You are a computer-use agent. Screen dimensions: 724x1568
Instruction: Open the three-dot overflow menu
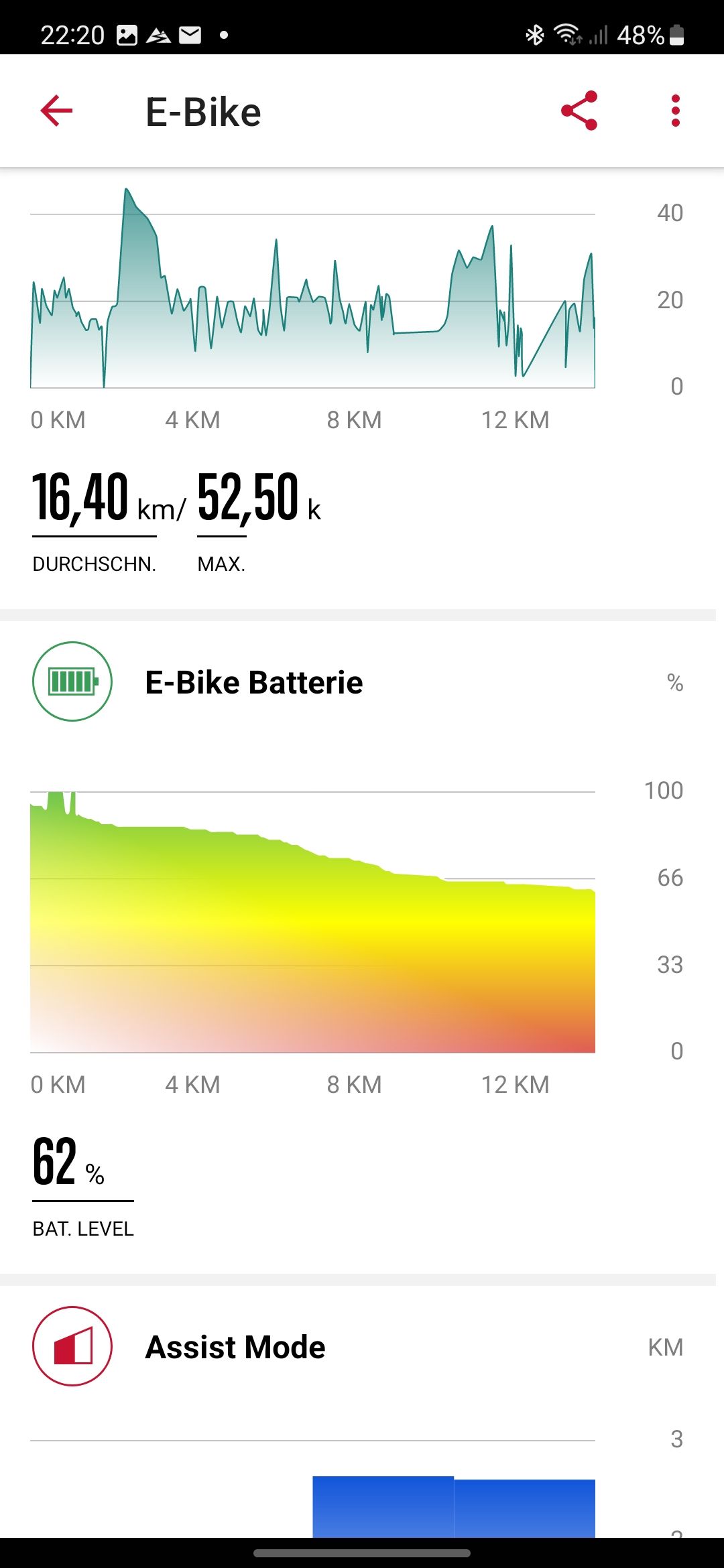(675, 111)
